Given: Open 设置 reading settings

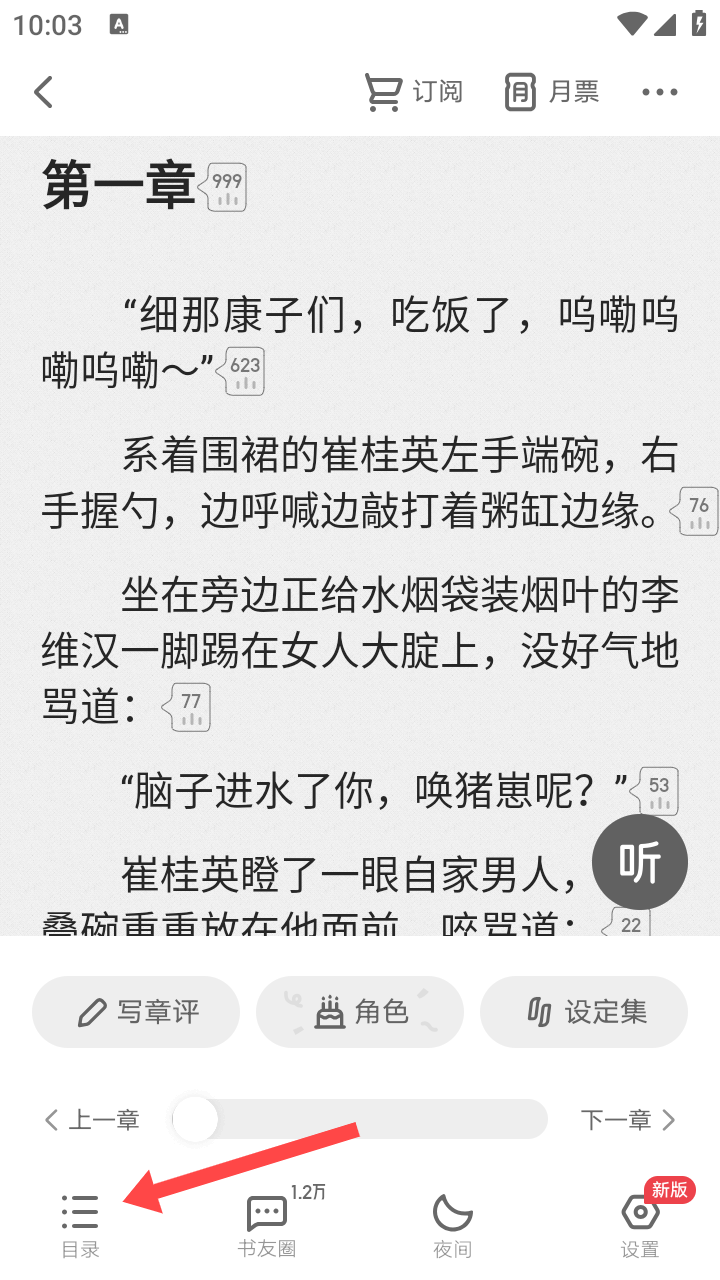Looking at the screenshot, I should point(640,1225).
